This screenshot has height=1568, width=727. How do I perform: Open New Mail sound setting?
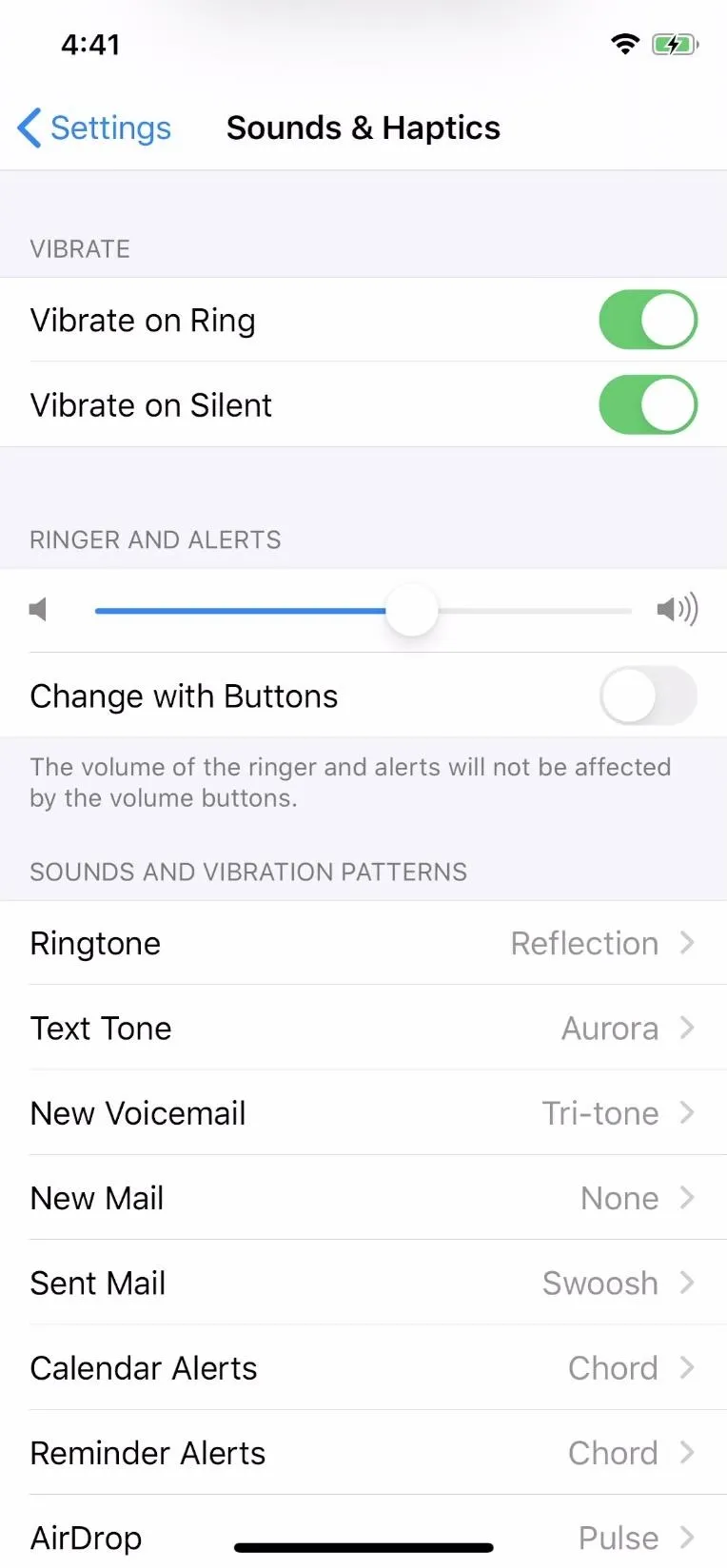pos(363,1197)
